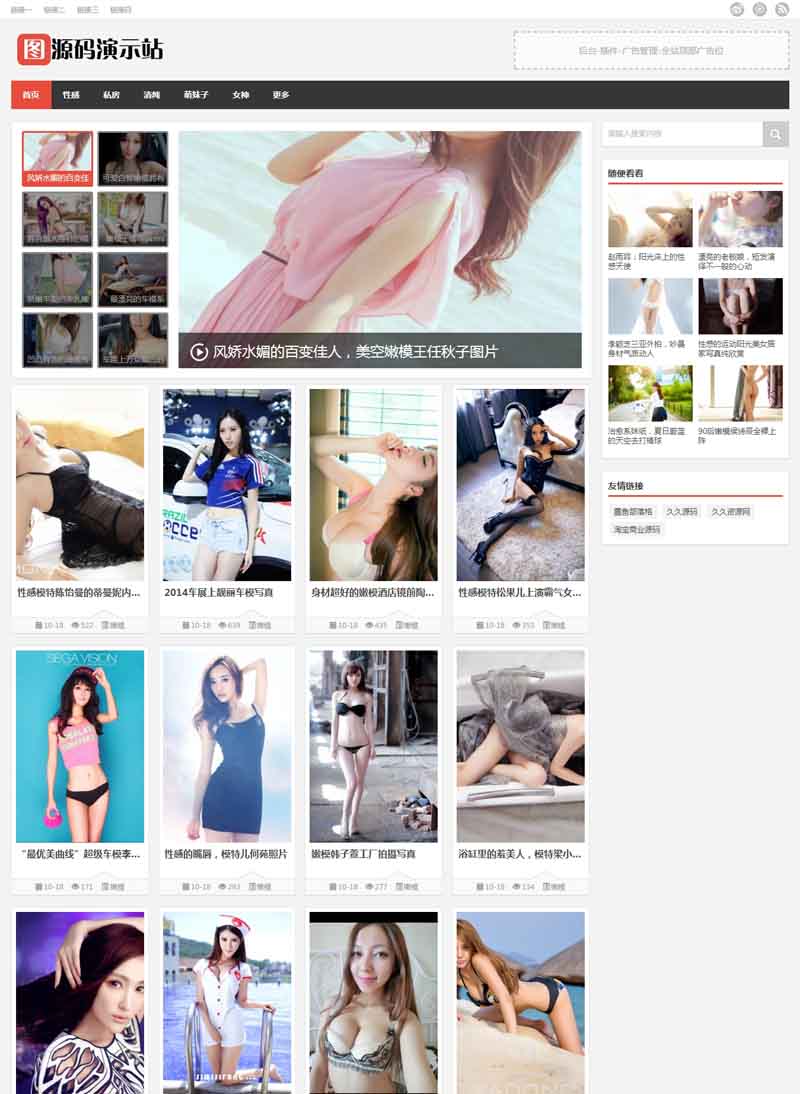The height and width of the screenshot is (1094, 800).
Task: Open the 久久源码 friend link
Action: 682,512
